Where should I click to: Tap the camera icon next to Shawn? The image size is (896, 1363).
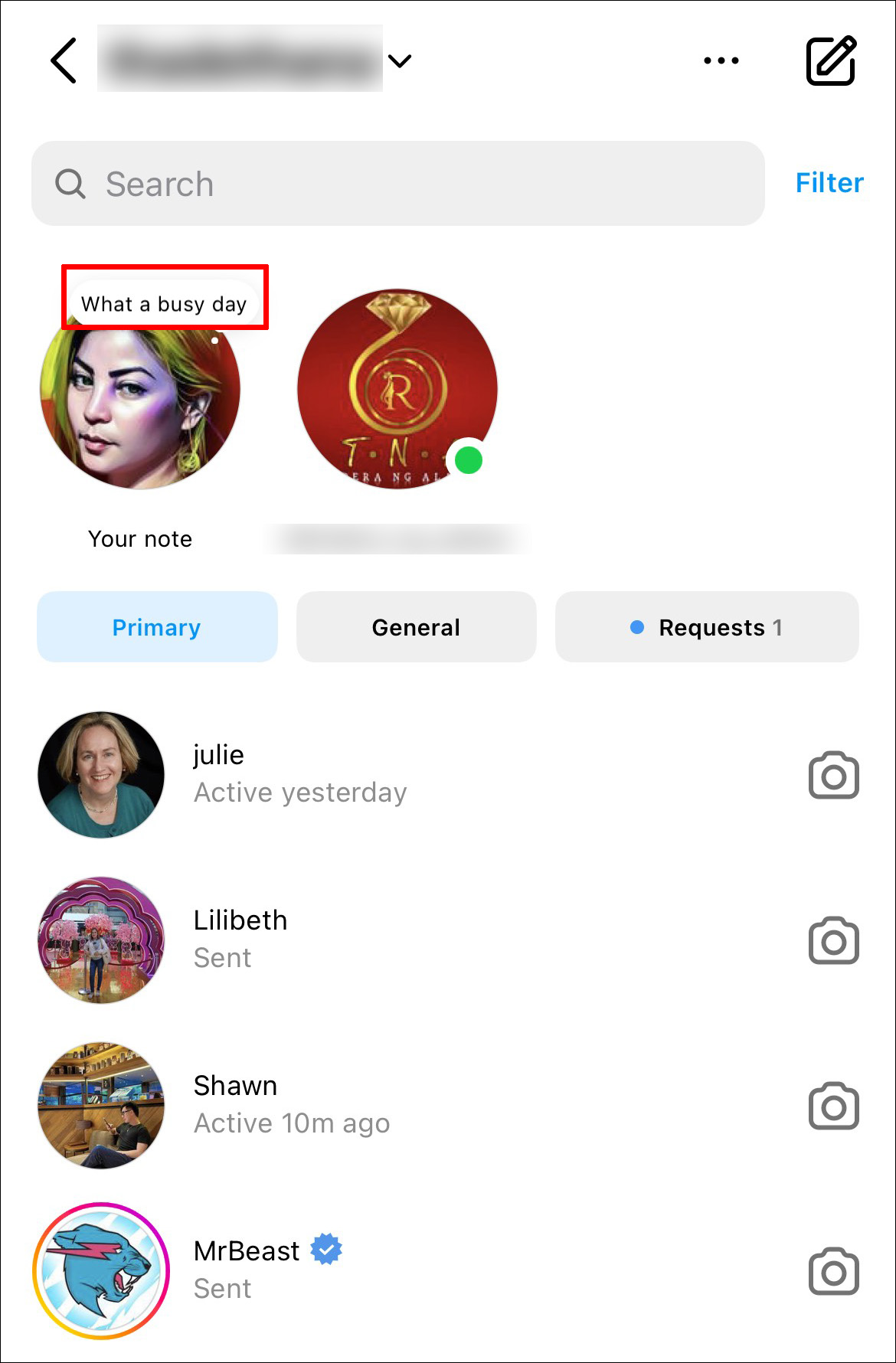pos(833,1106)
